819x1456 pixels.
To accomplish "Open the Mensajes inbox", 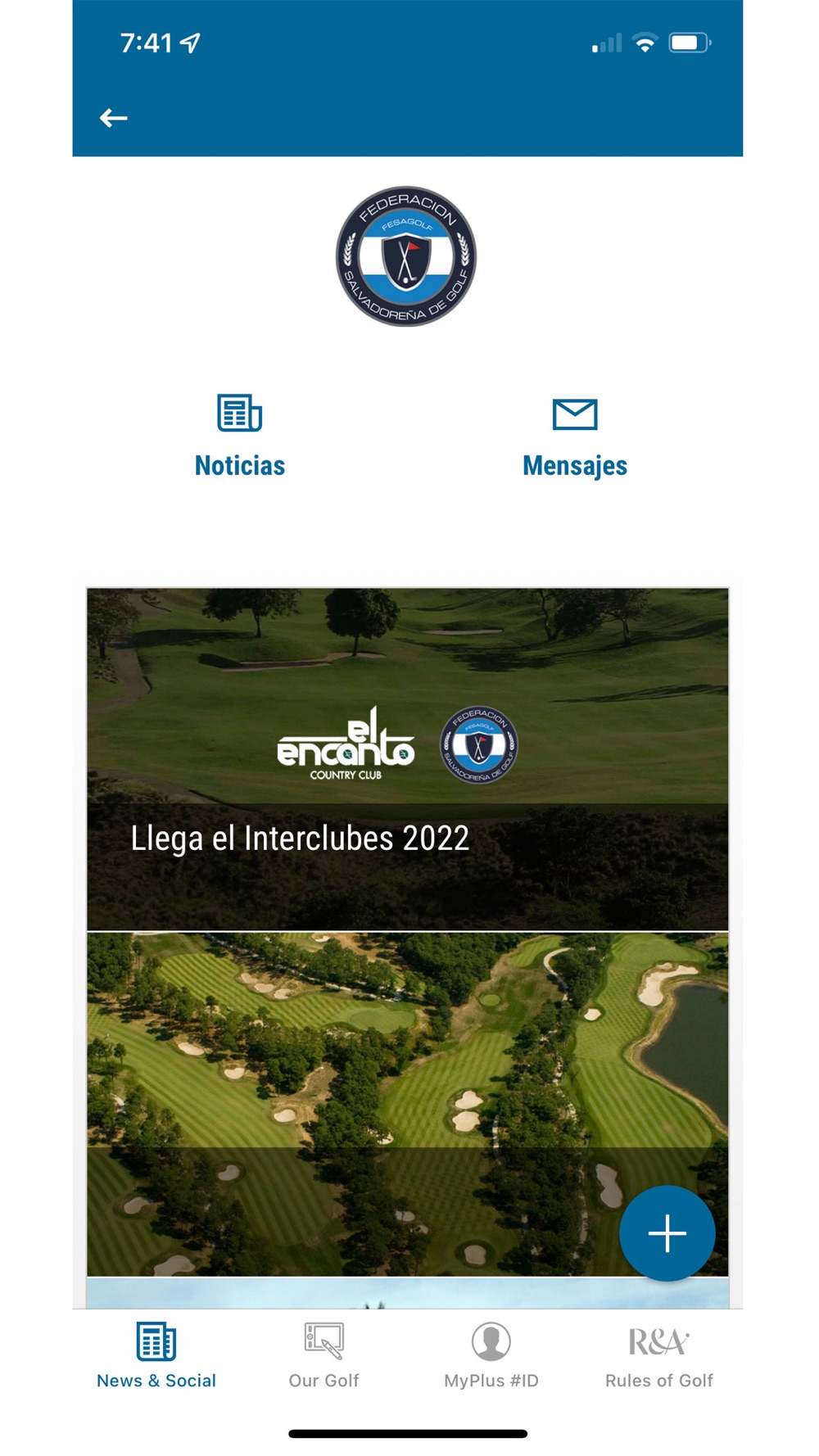I will 575,436.
